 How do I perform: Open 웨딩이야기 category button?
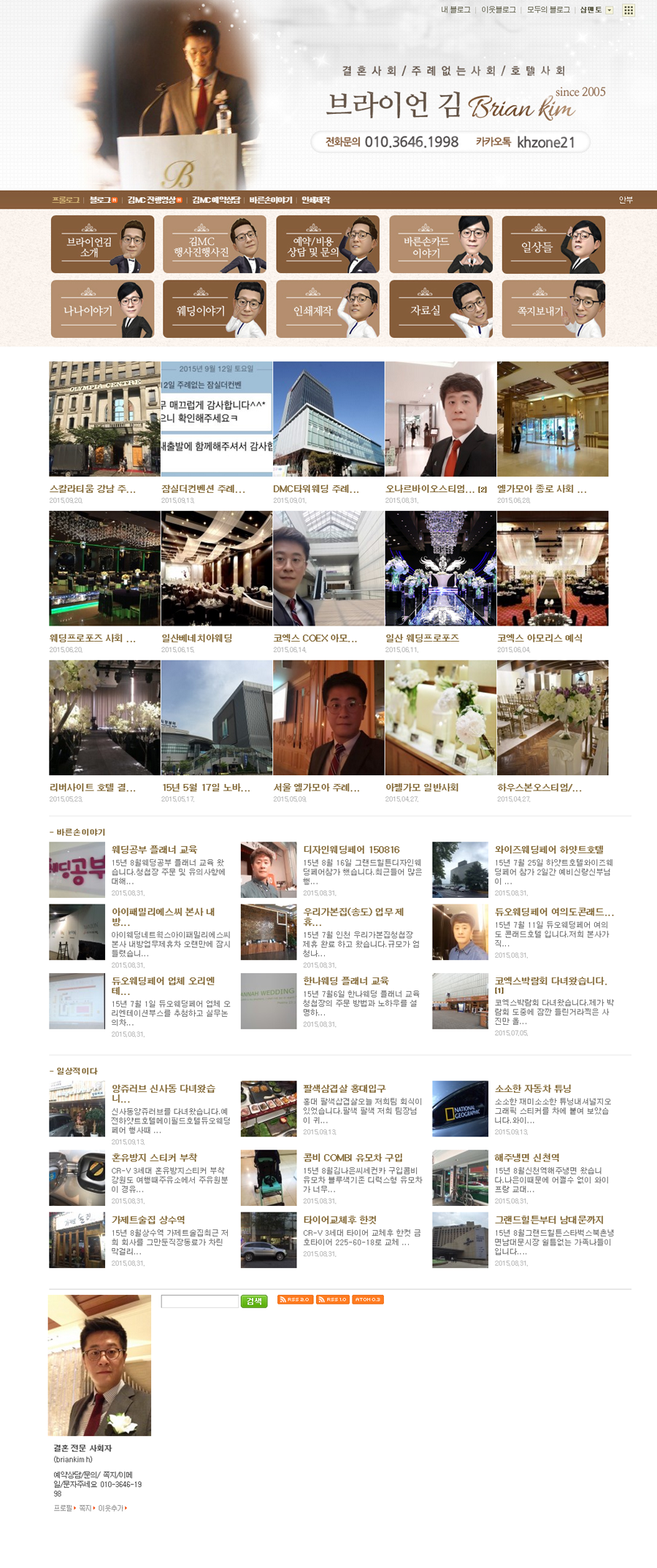tap(215, 309)
